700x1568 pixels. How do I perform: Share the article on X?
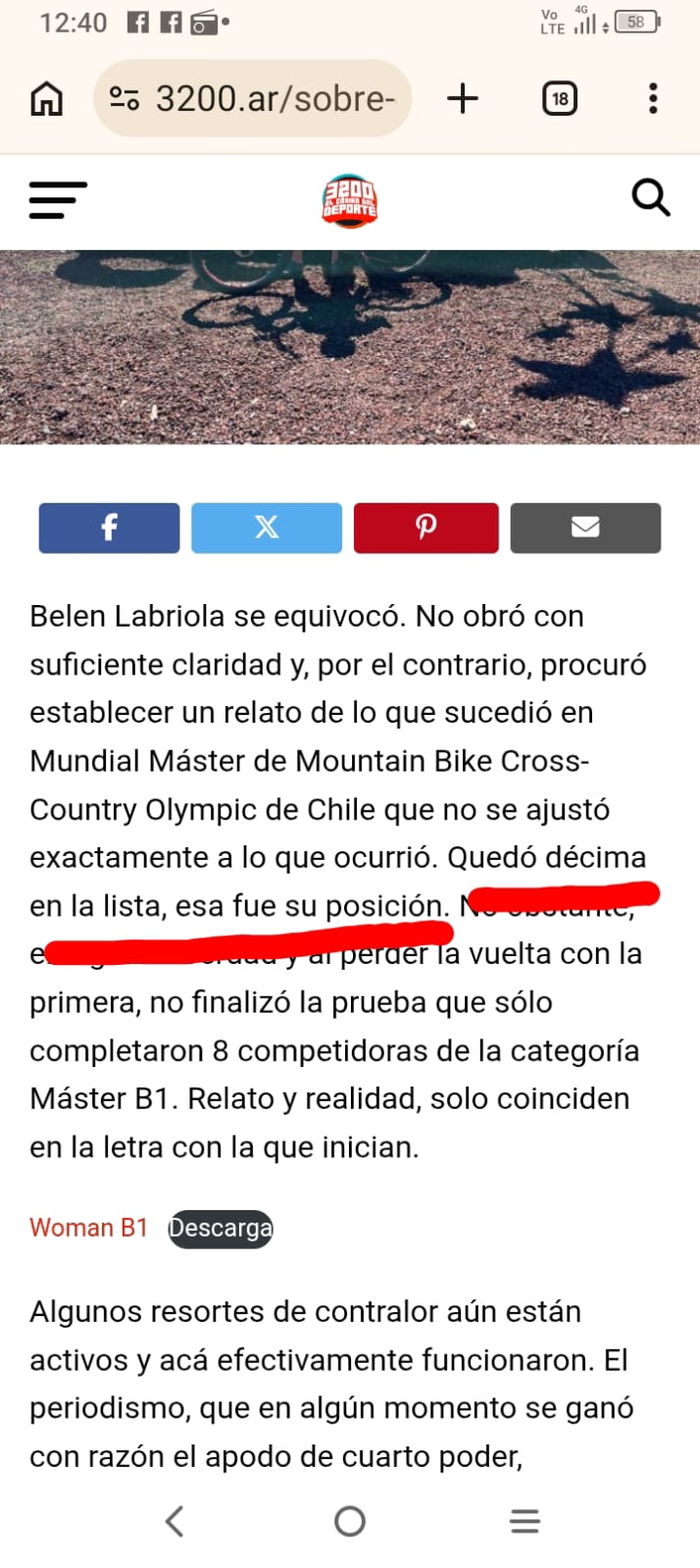[267, 528]
